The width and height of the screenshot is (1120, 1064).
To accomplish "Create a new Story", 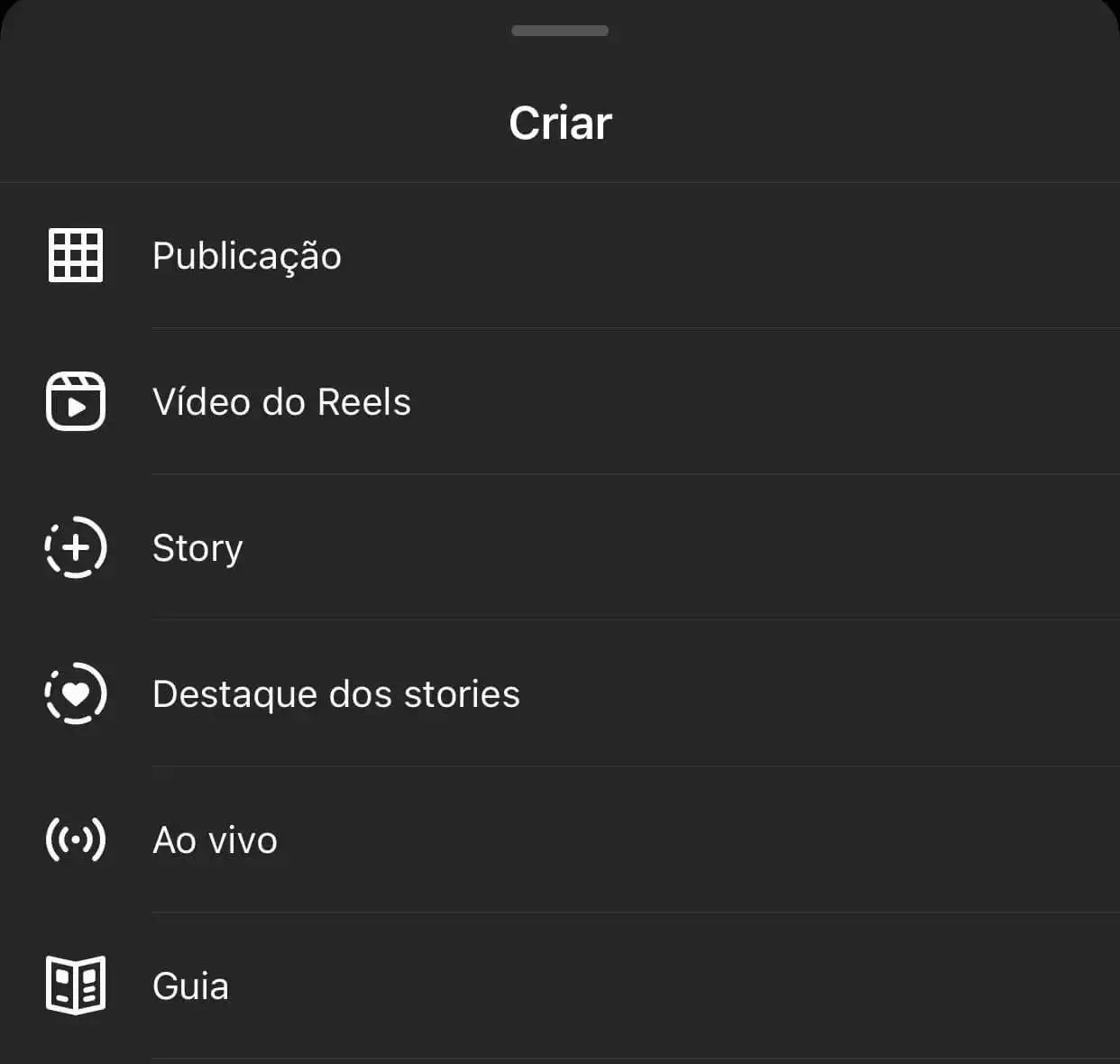I will pos(197,548).
